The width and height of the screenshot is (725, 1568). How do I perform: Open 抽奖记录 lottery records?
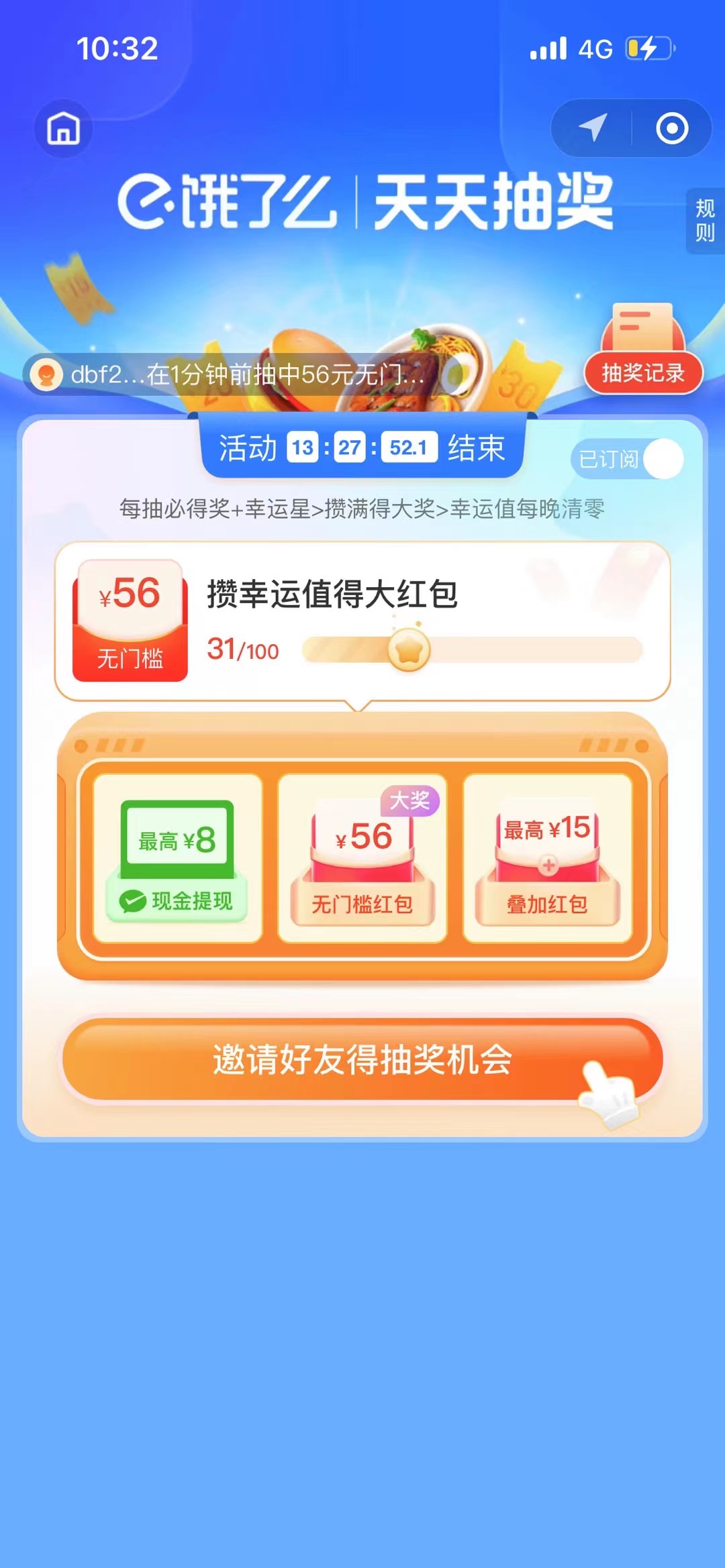(643, 372)
